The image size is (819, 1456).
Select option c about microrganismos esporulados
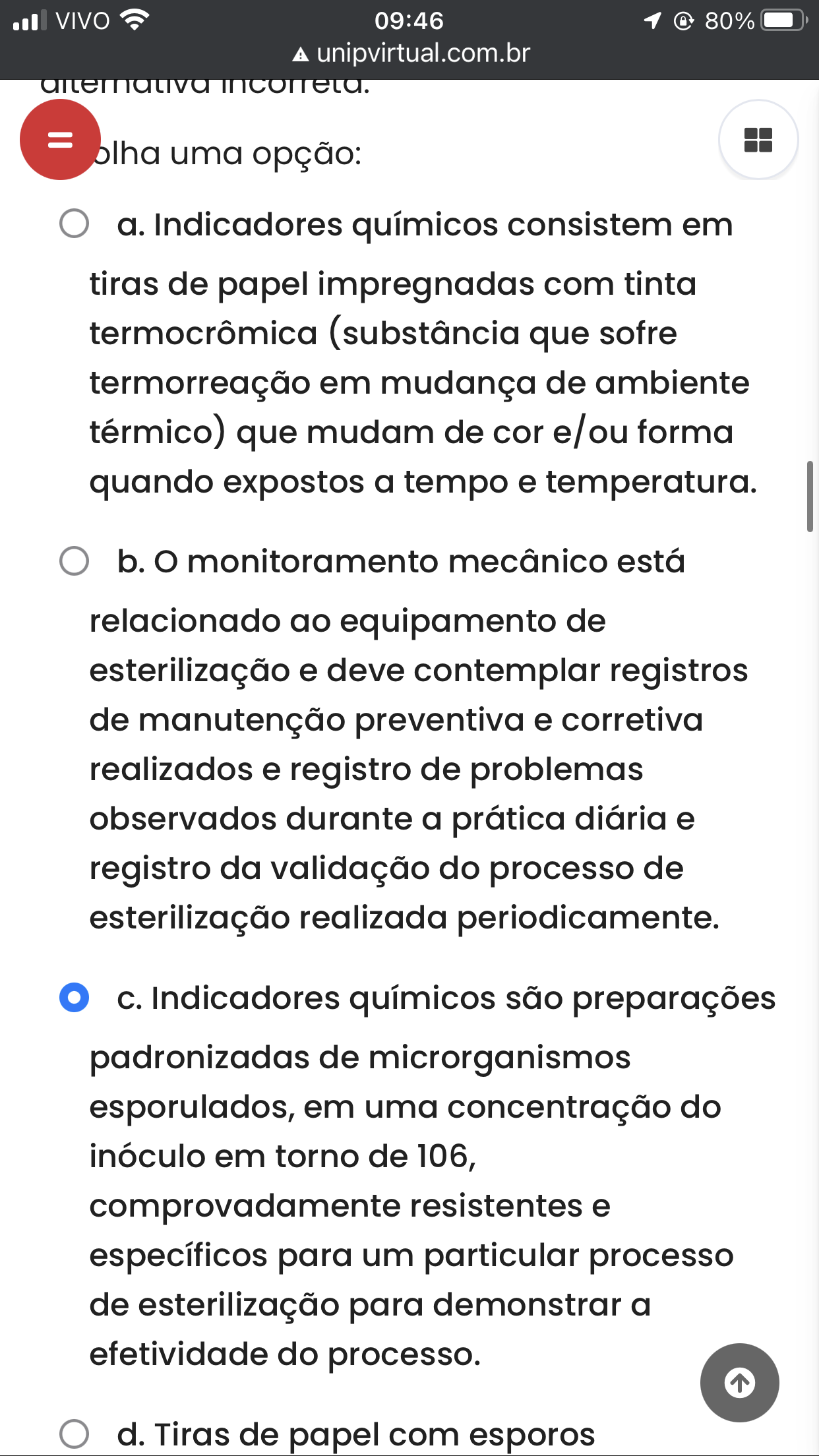pos(74,997)
